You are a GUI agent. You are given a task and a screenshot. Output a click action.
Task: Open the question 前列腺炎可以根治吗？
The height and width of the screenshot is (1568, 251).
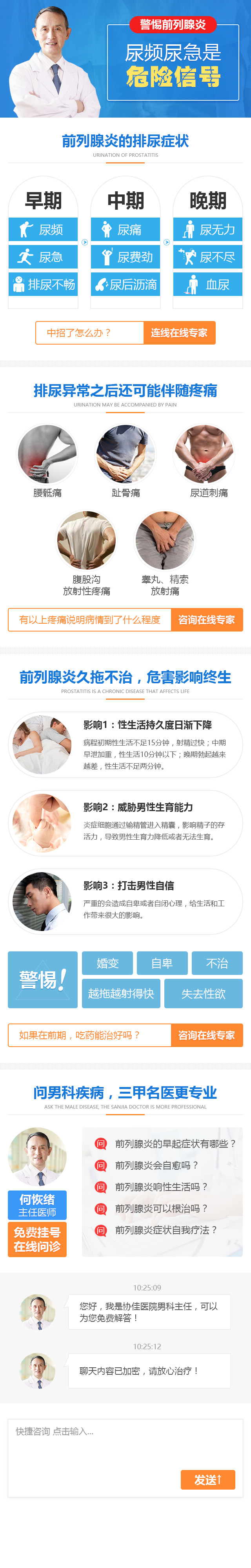point(161,1208)
